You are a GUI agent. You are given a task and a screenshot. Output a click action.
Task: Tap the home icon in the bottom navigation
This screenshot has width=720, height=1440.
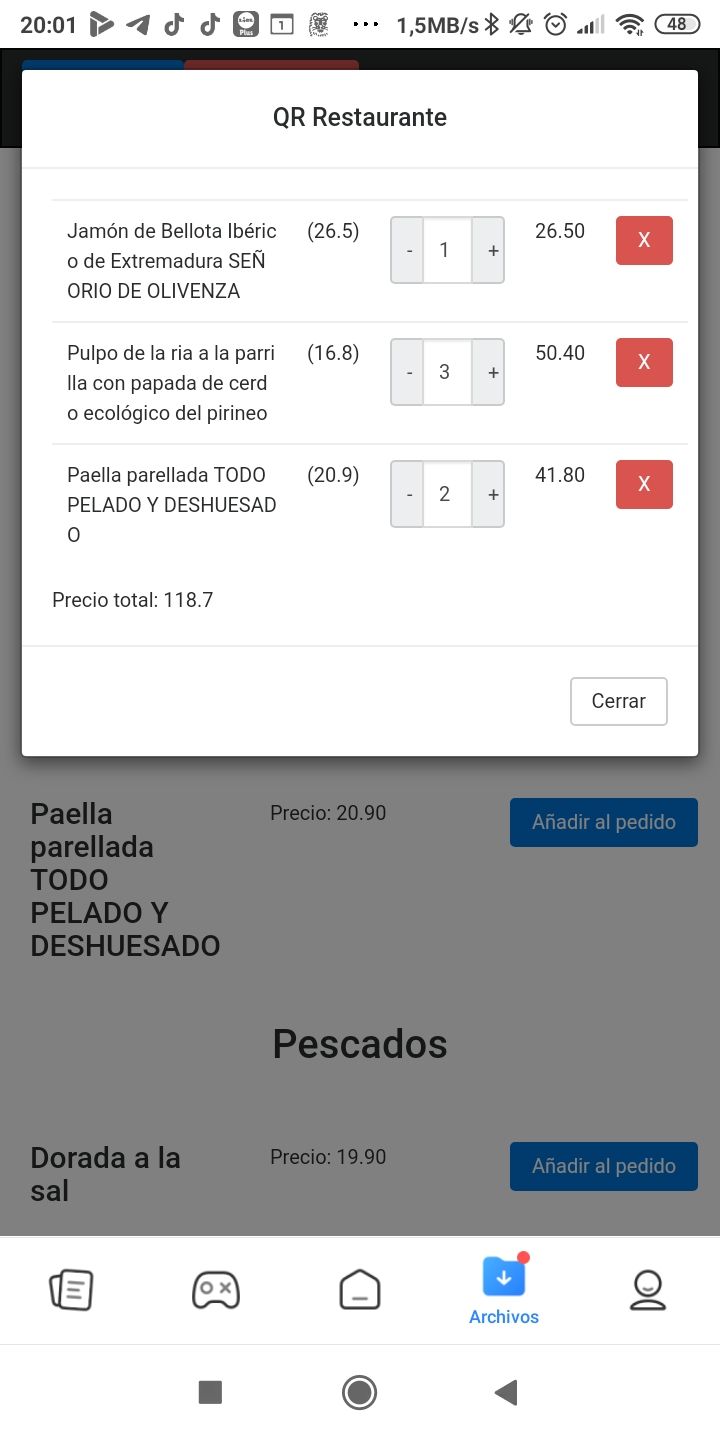click(x=359, y=1289)
